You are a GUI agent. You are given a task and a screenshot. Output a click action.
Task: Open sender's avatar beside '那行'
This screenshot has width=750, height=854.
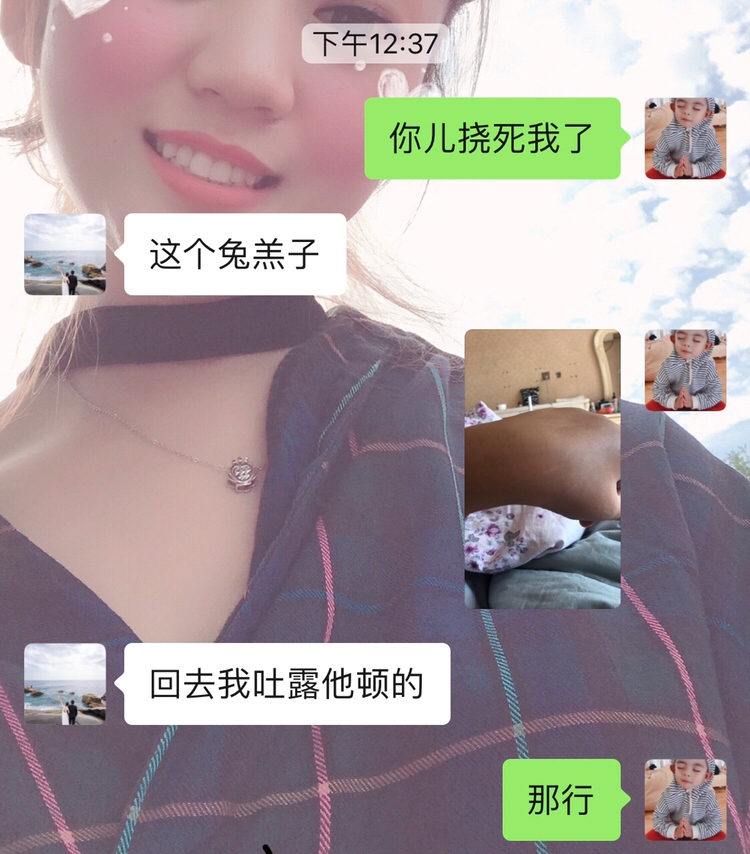[x=685, y=799]
